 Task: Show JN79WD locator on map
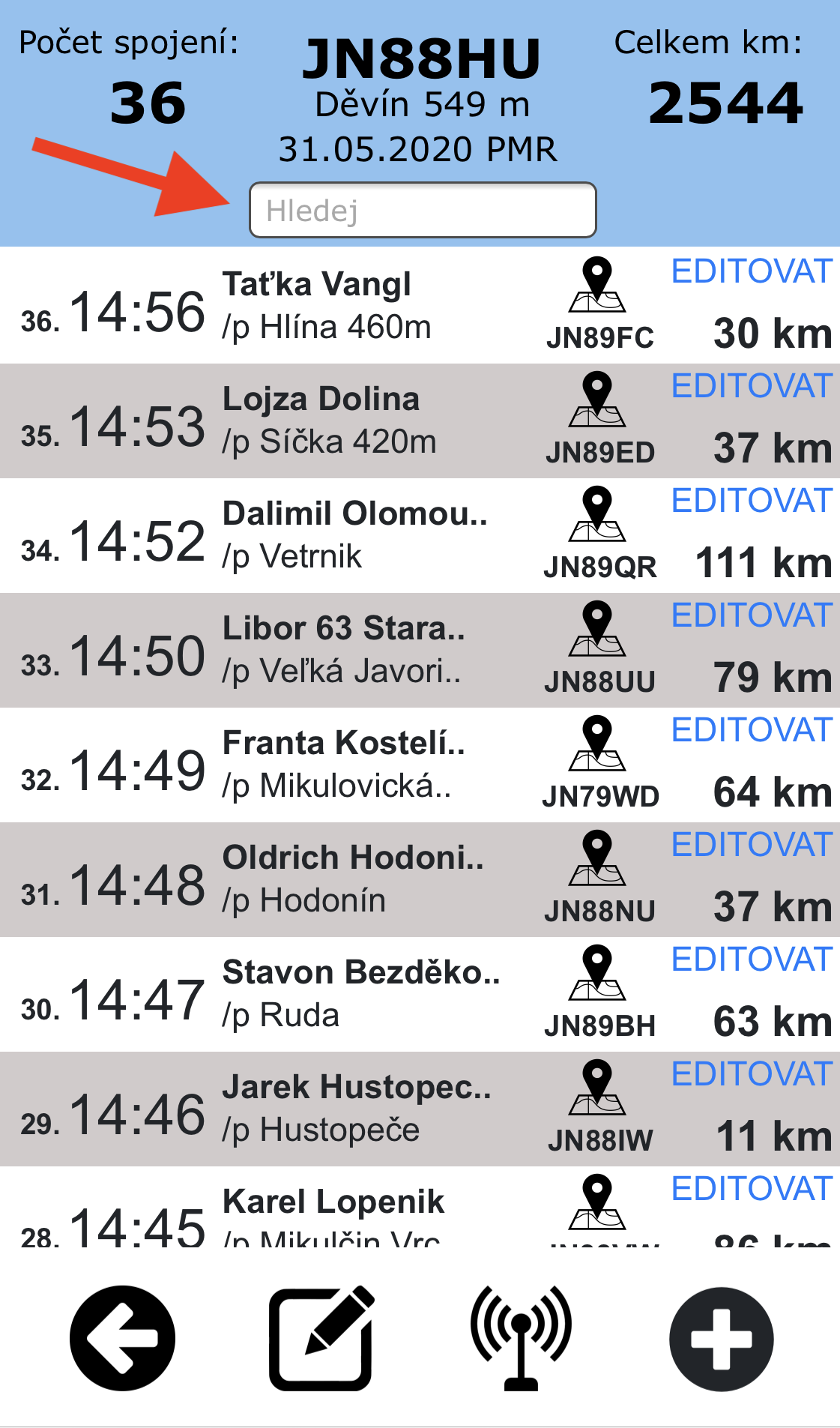[x=597, y=743]
